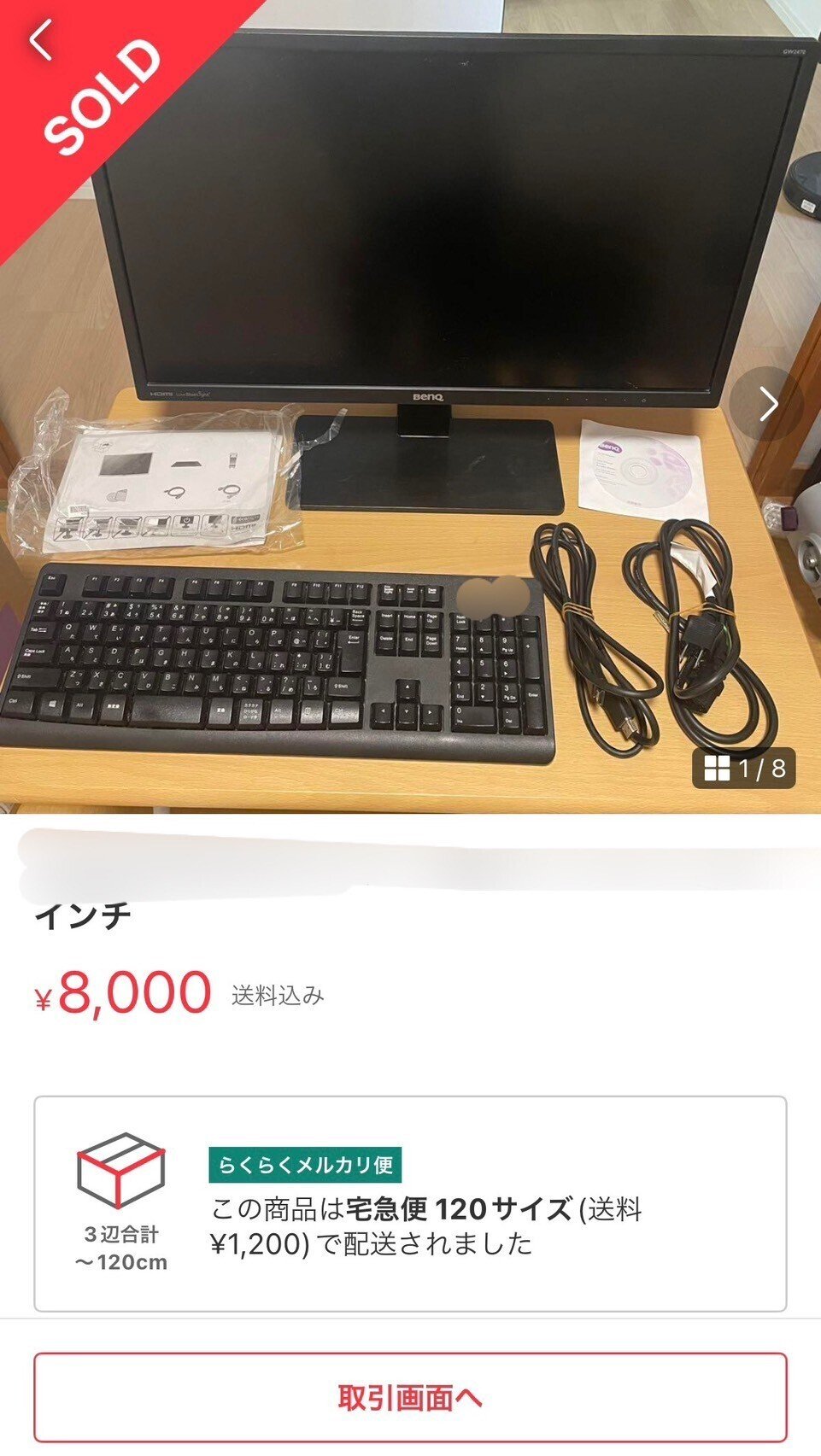
Task: Tap the 取引画面へ button
Action: point(410,1398)
